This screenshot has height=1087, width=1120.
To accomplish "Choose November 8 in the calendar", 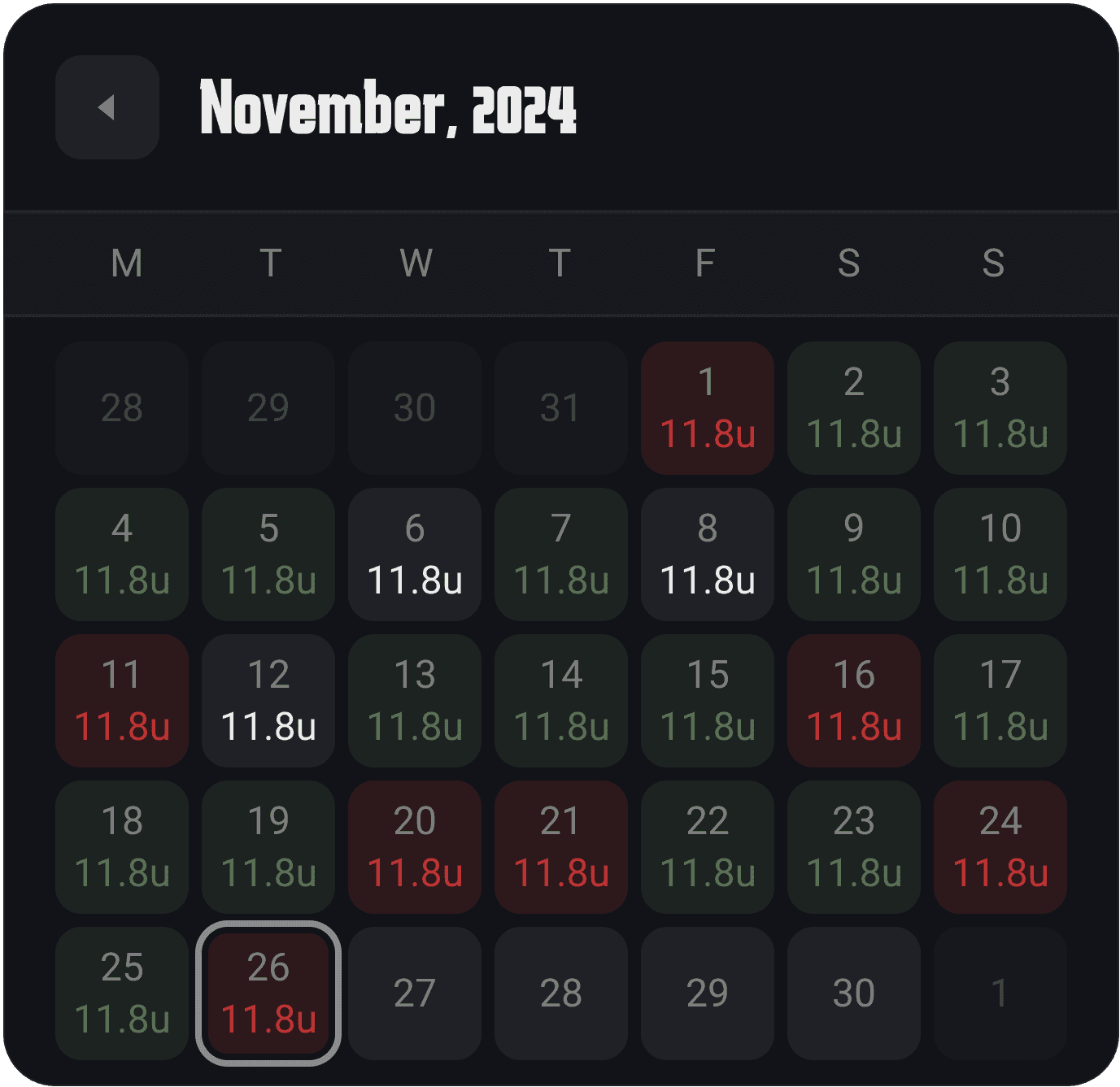I will (x=707, y=554).
